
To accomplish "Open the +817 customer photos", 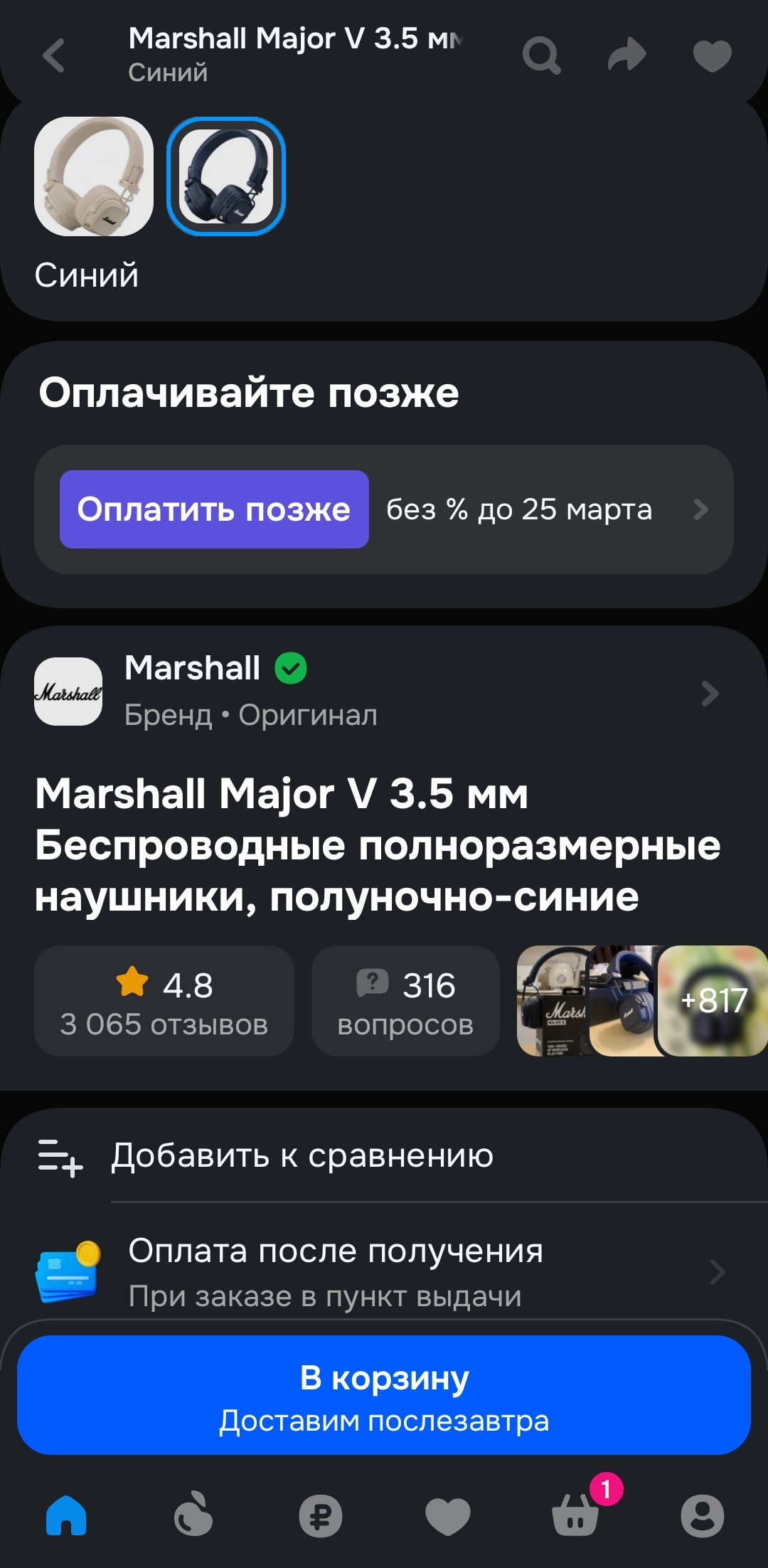I will 713,1001.
